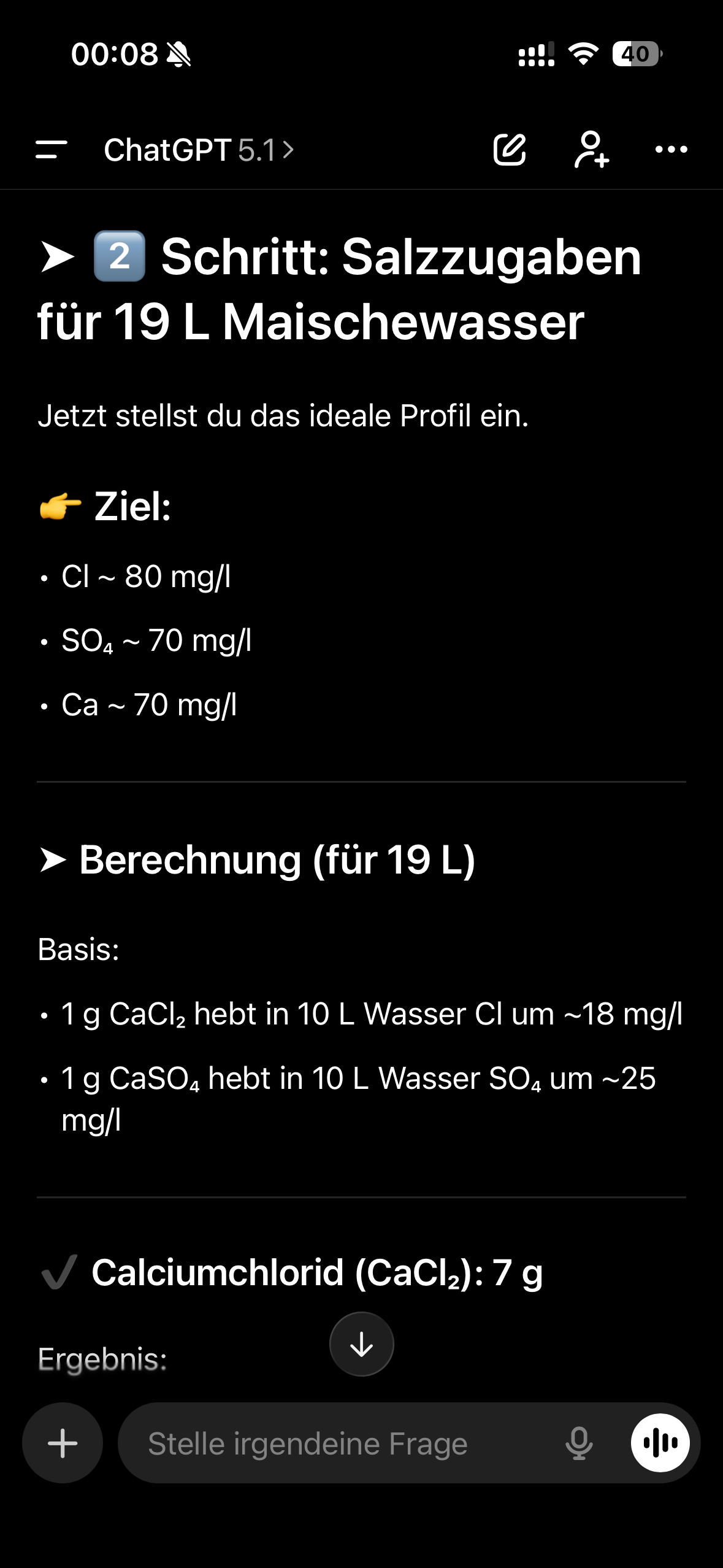Start voice mode with the waveform button
The width and height of the screenshot is (723, 1568).
point(660,1443)
